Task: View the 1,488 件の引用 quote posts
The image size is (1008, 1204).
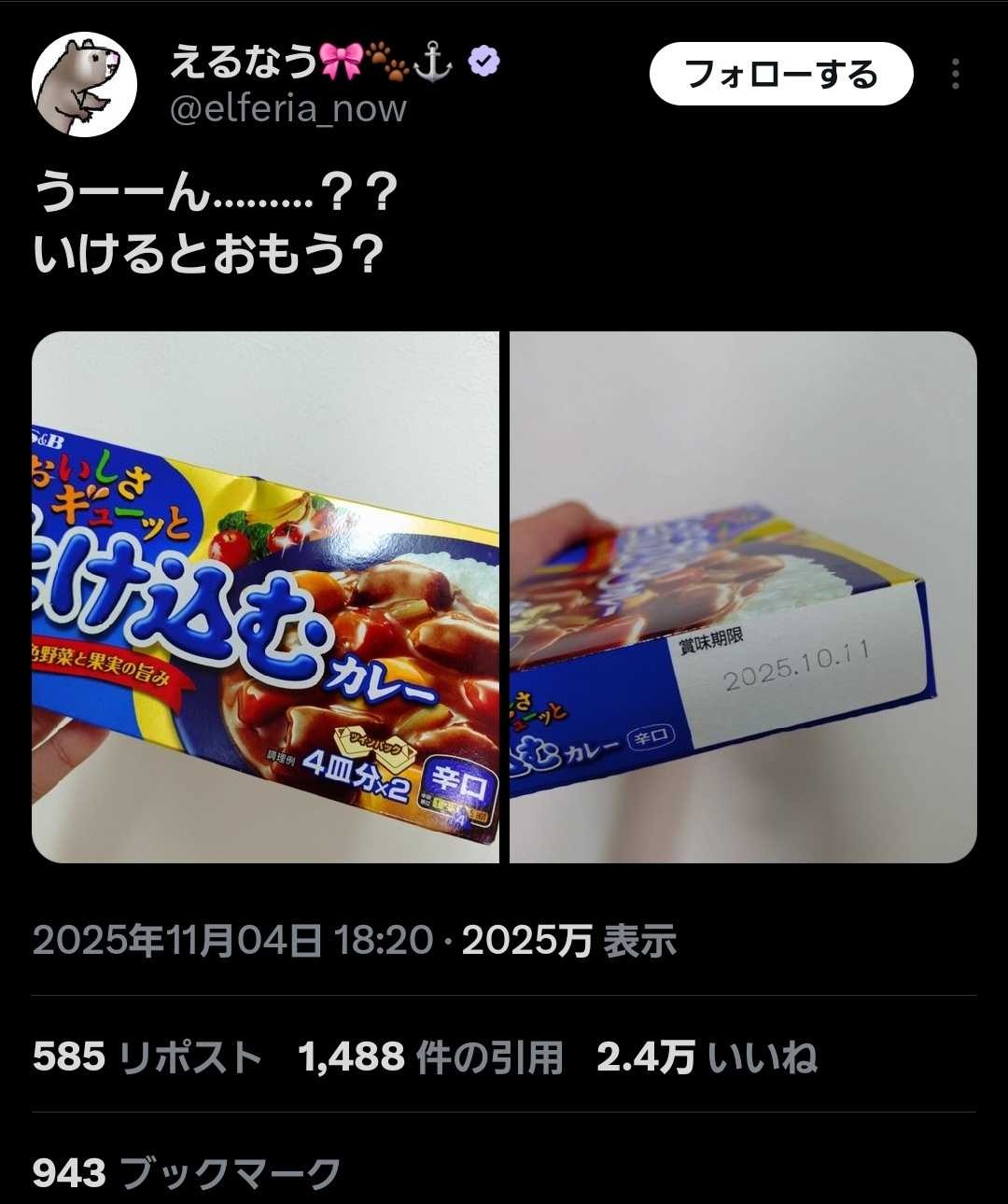Action: 430,1057
